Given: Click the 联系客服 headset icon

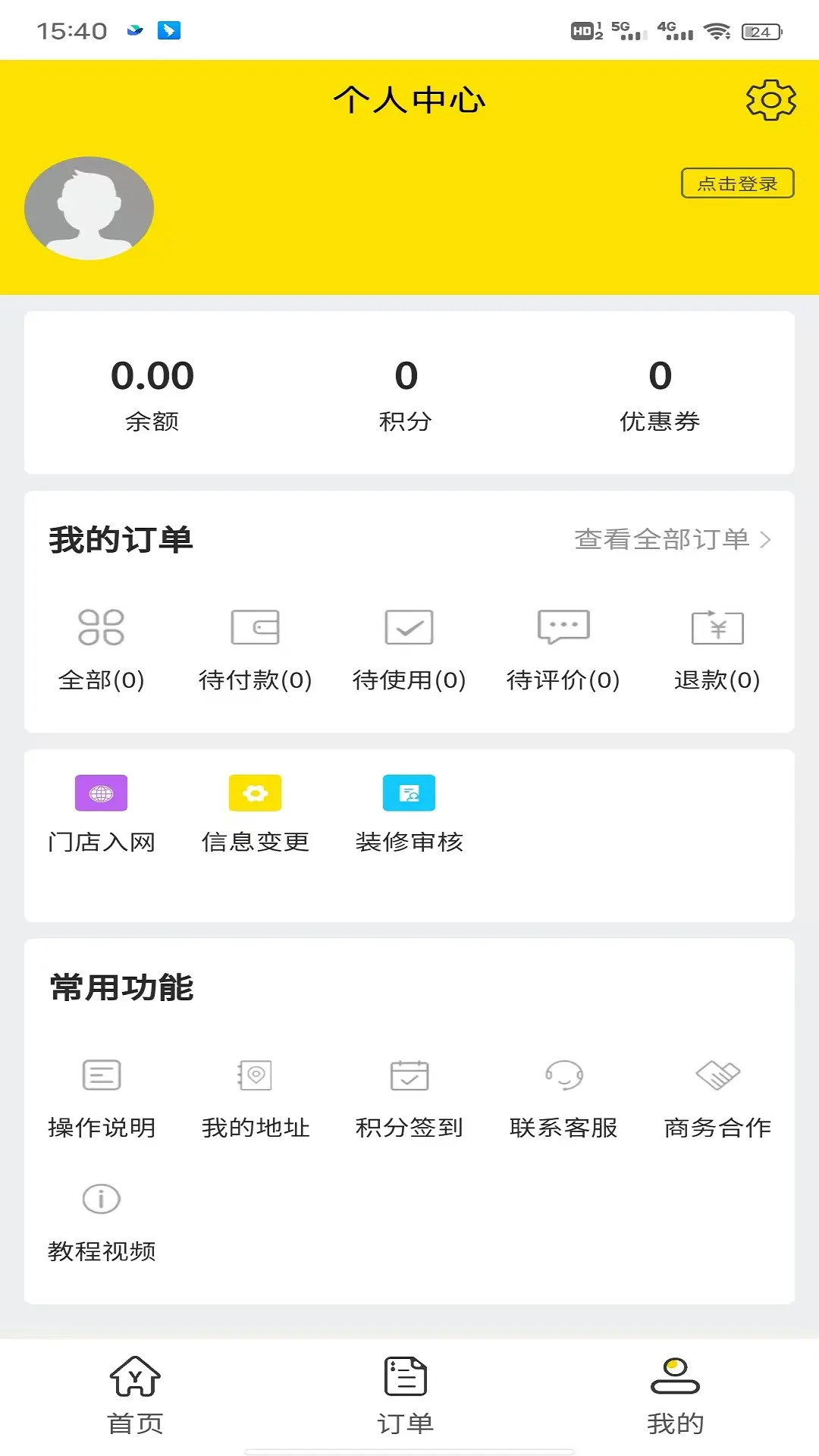Looking at the screenshot, I should (563, 1075).
